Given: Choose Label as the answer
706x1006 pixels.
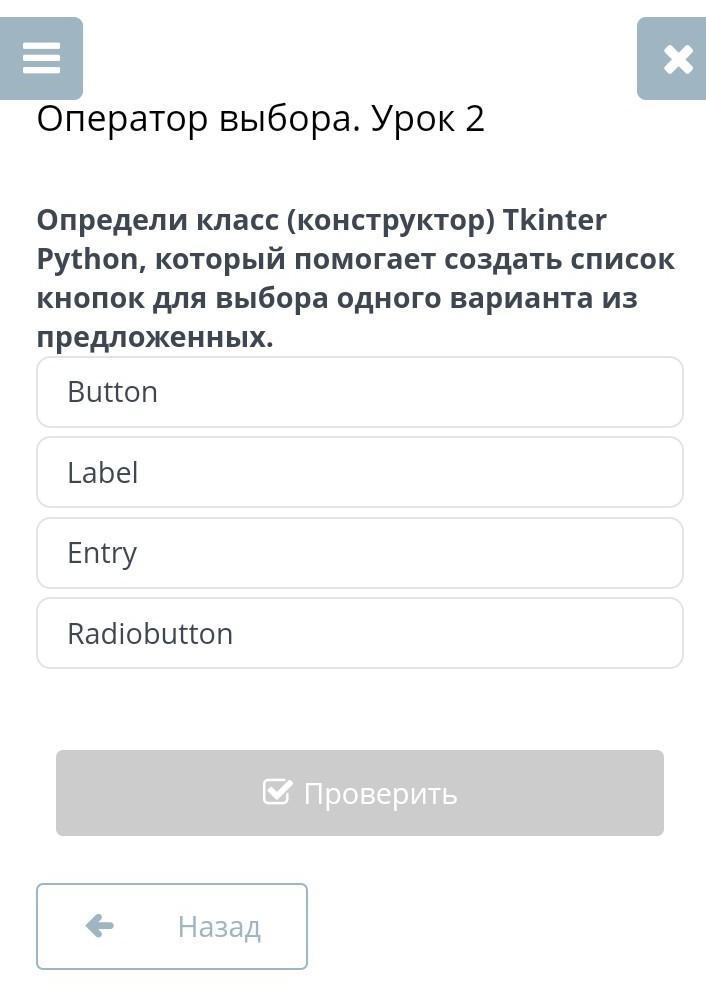Looking at the screenshot, I should pyautogui.click(x=360, y=472).
